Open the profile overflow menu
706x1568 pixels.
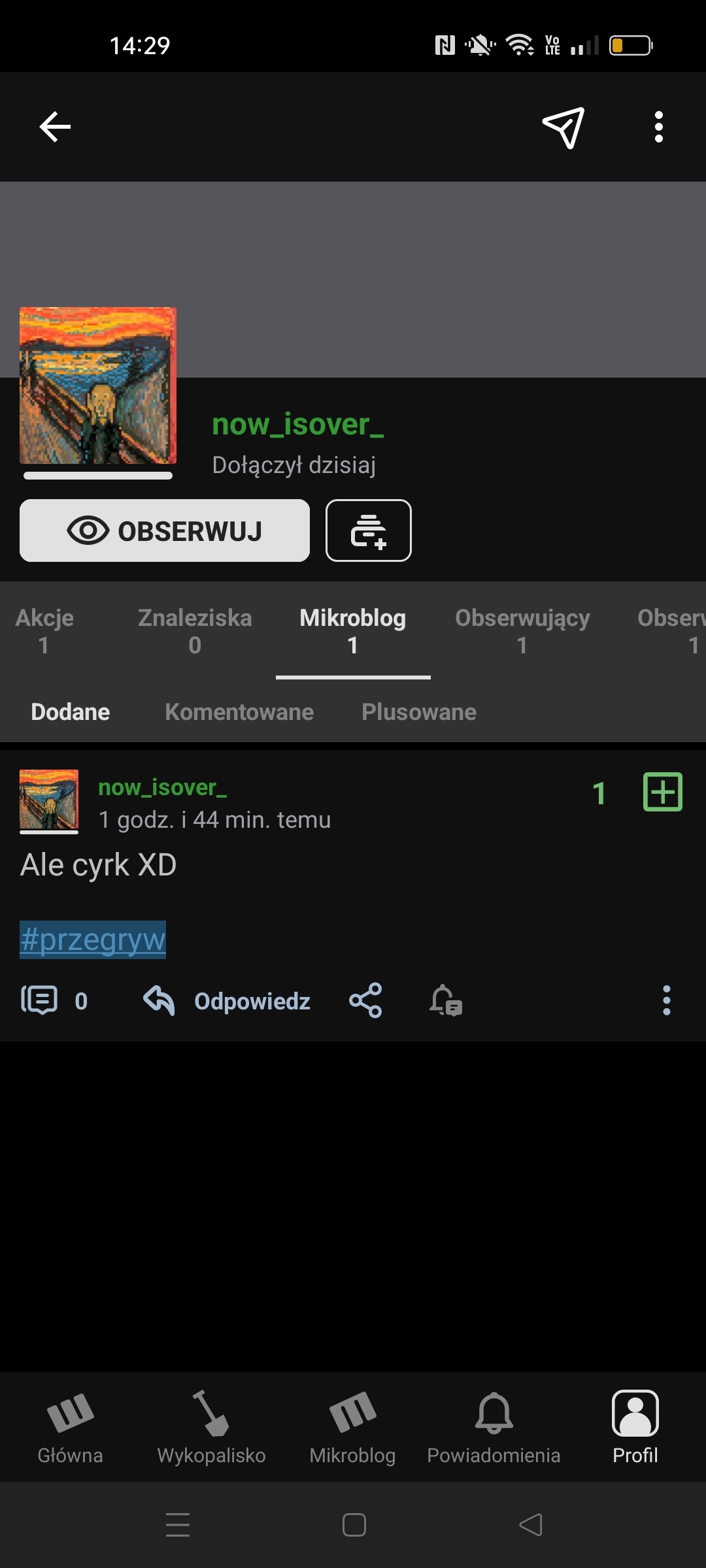coord(658,127)
